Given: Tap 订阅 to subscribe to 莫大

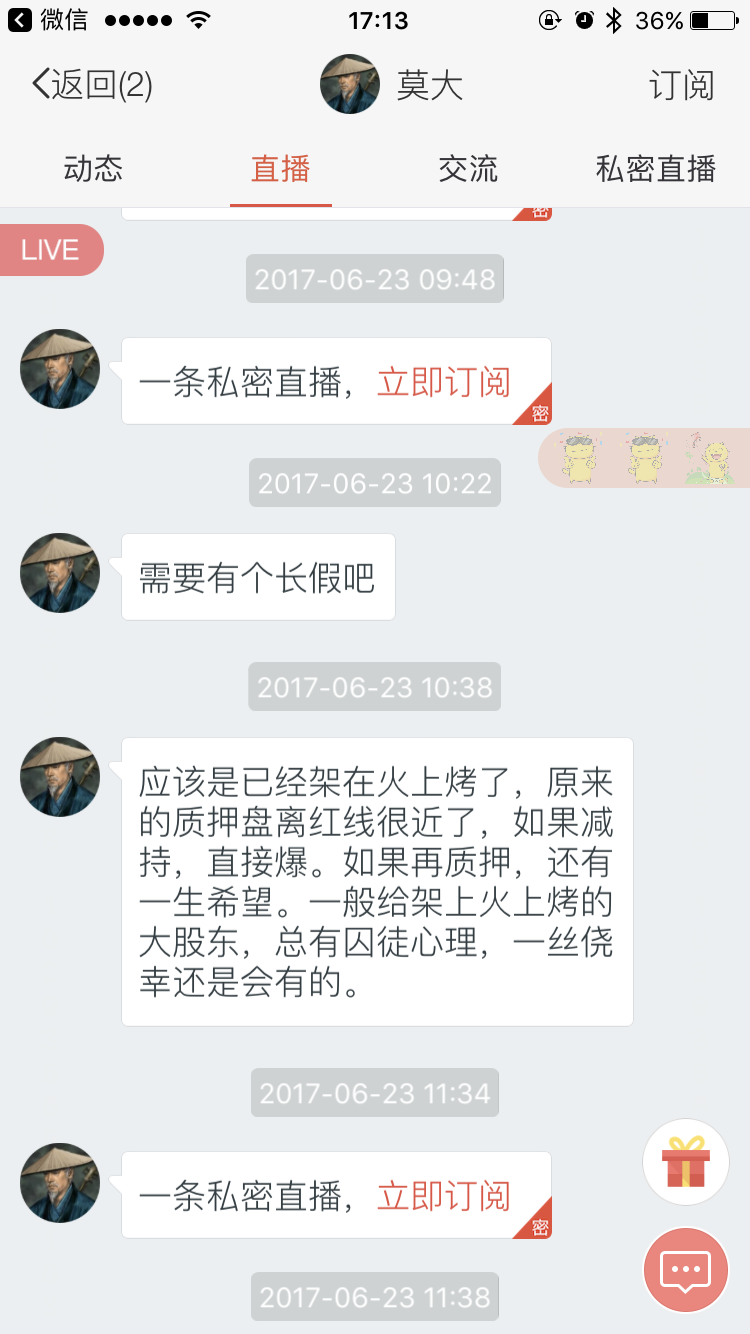Looking at the screenshot, I should click(681, 85).
